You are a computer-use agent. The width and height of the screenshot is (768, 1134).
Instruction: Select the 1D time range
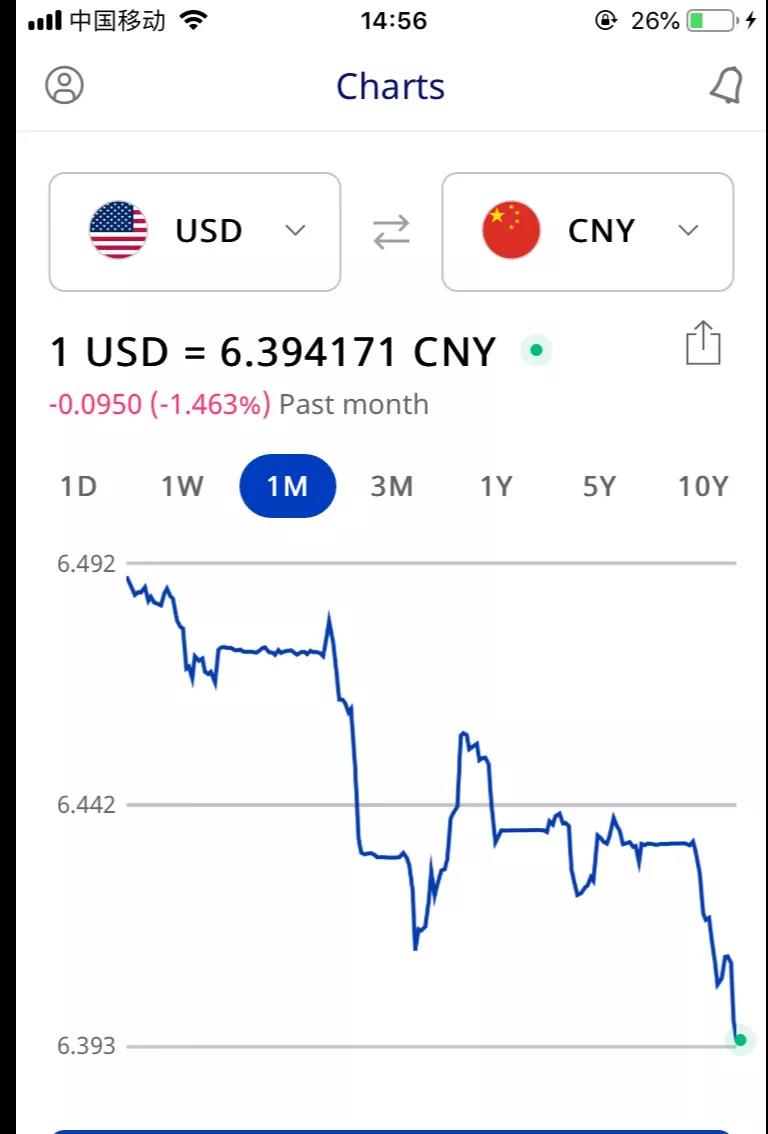pos(79,486)
